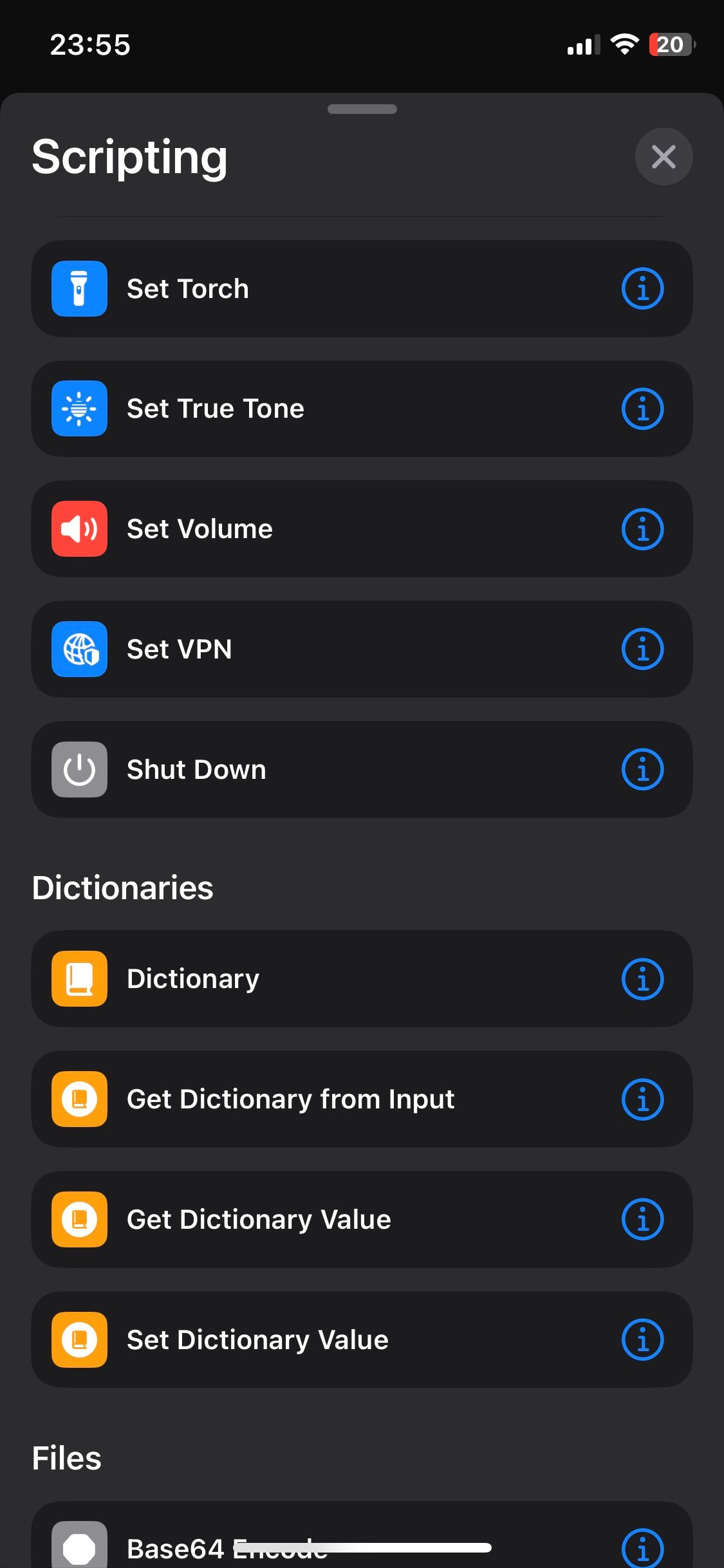Tap the orange Dictionary book icon
The width and height of the screenshot is (724, 1568).
point(79,978)
